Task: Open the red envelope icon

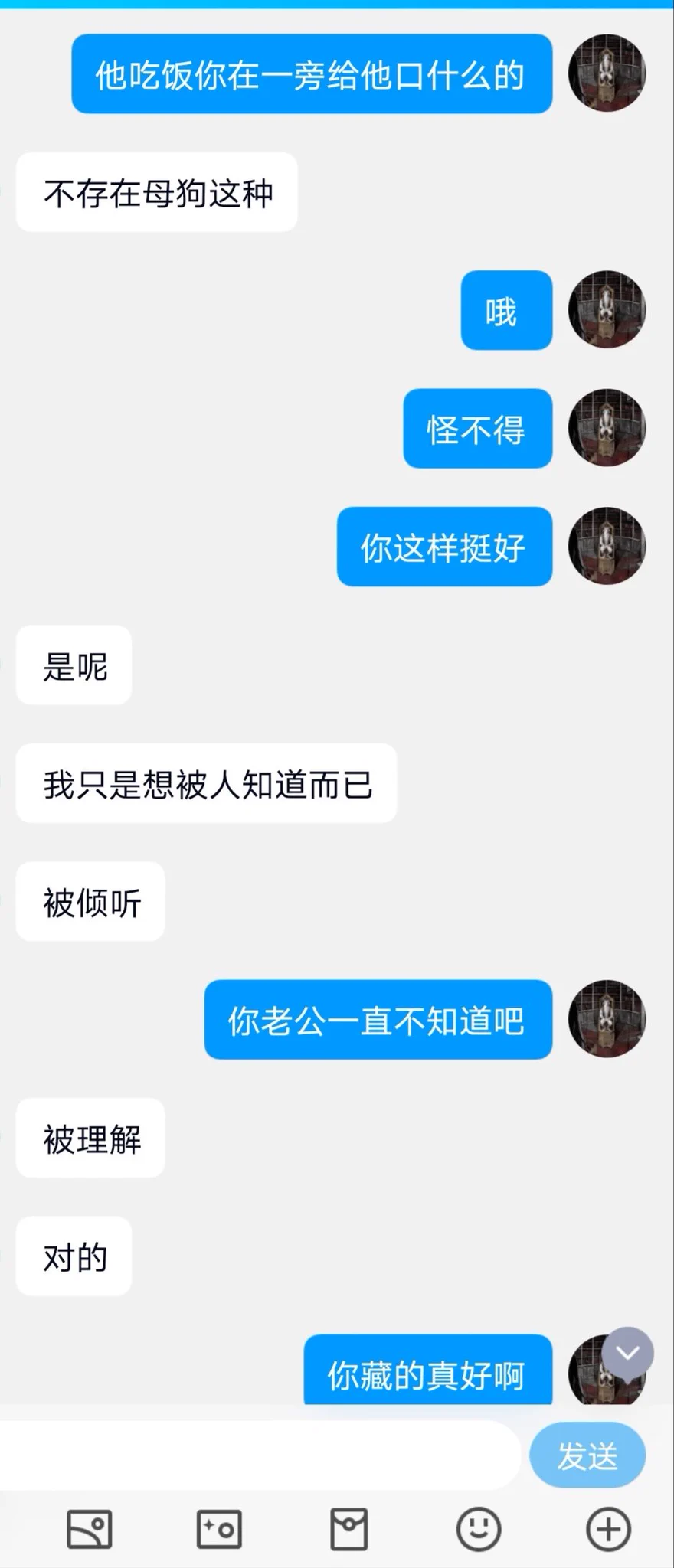Action: [349, 1529]
